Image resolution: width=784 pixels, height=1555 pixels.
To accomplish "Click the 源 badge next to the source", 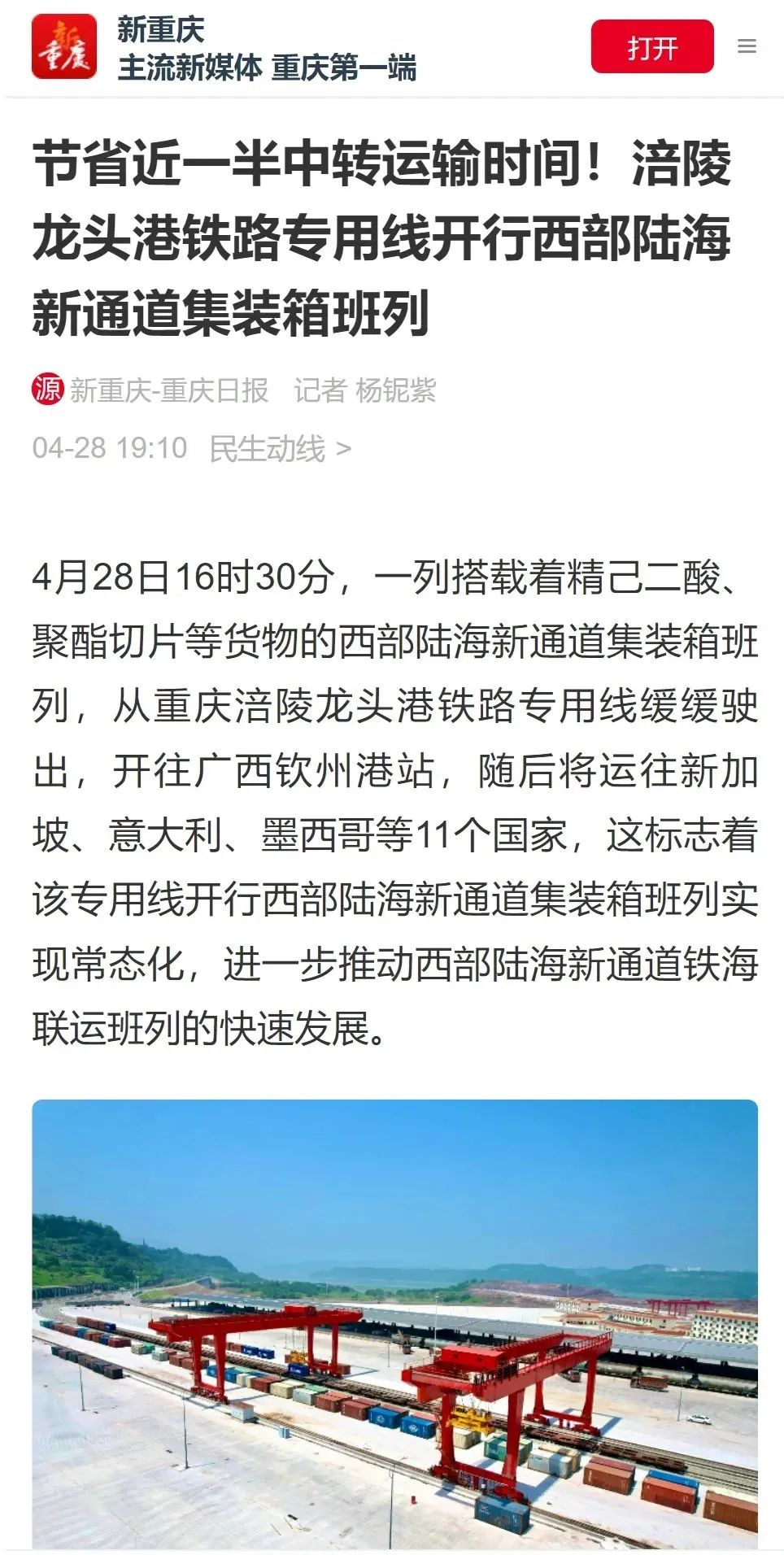I will (46, 389).
